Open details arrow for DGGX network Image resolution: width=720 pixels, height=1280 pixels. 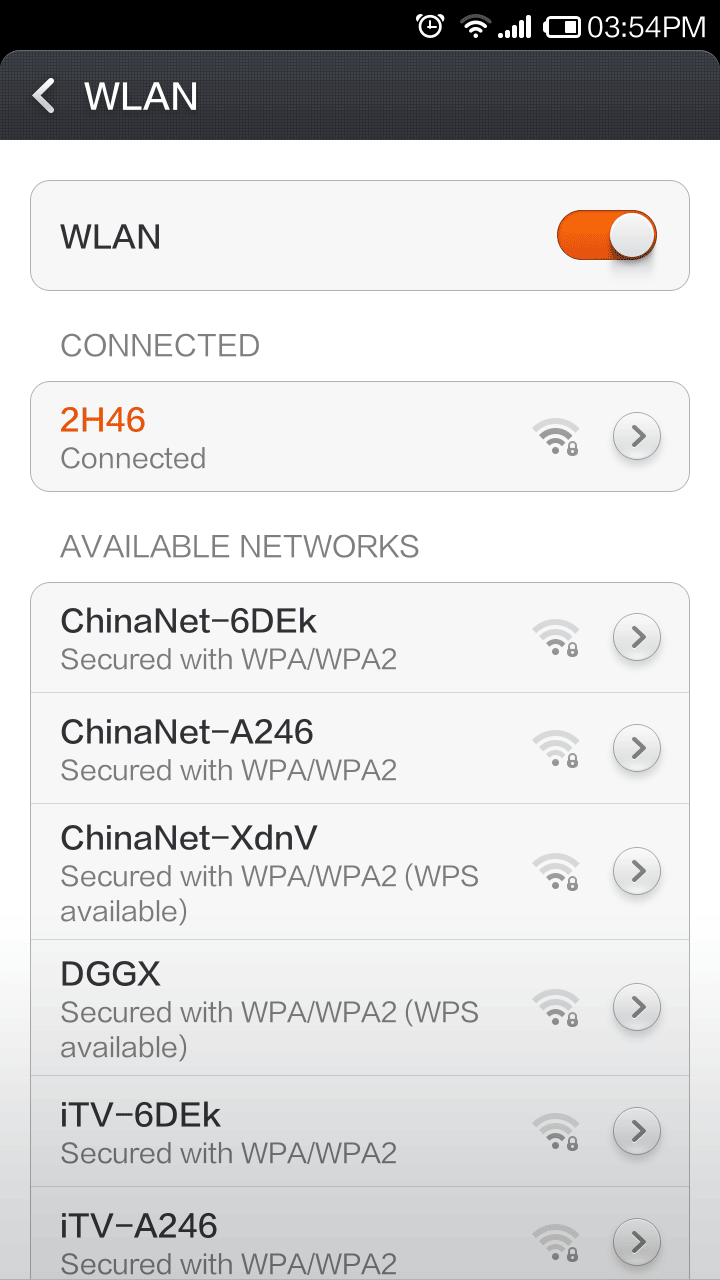tap(637, 1007)
